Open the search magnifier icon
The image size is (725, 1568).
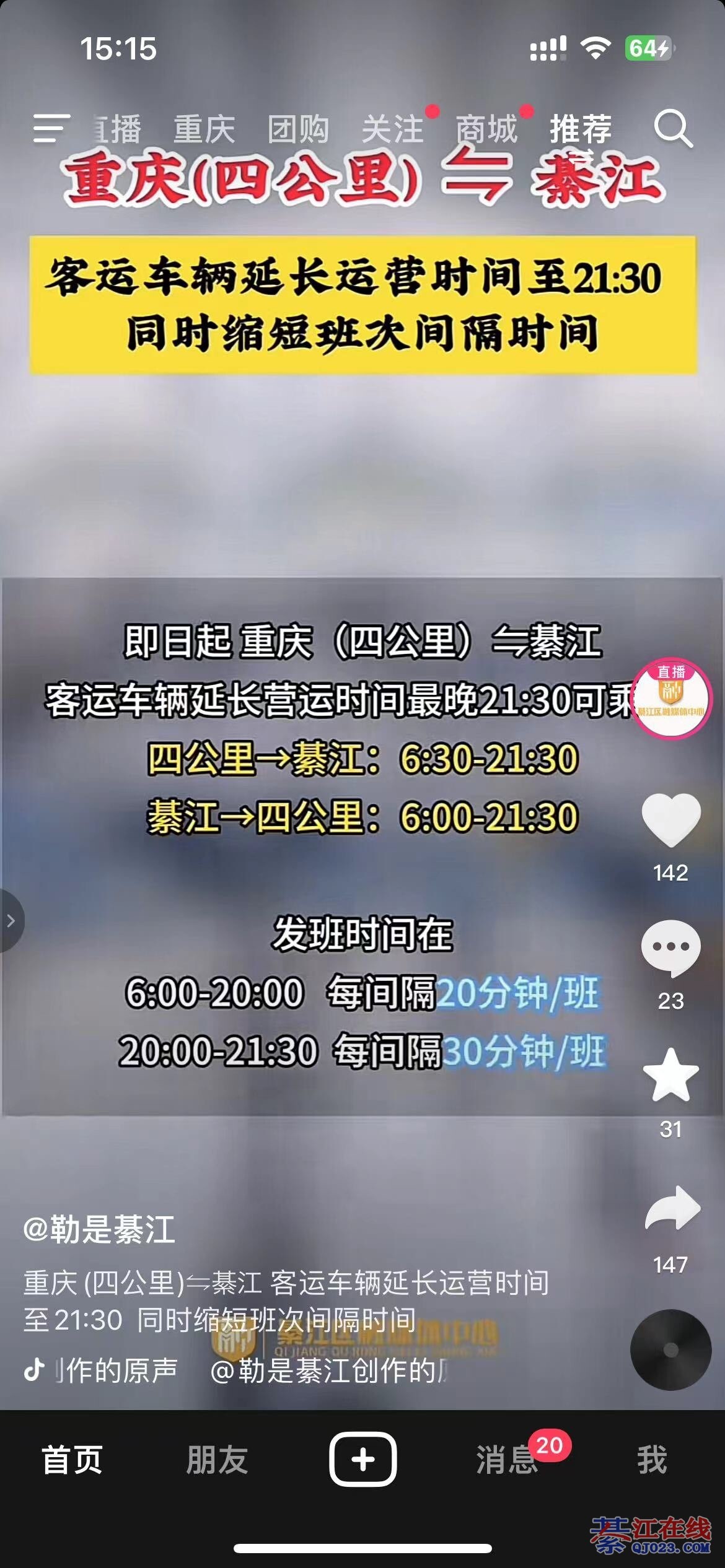click(673, 128)
